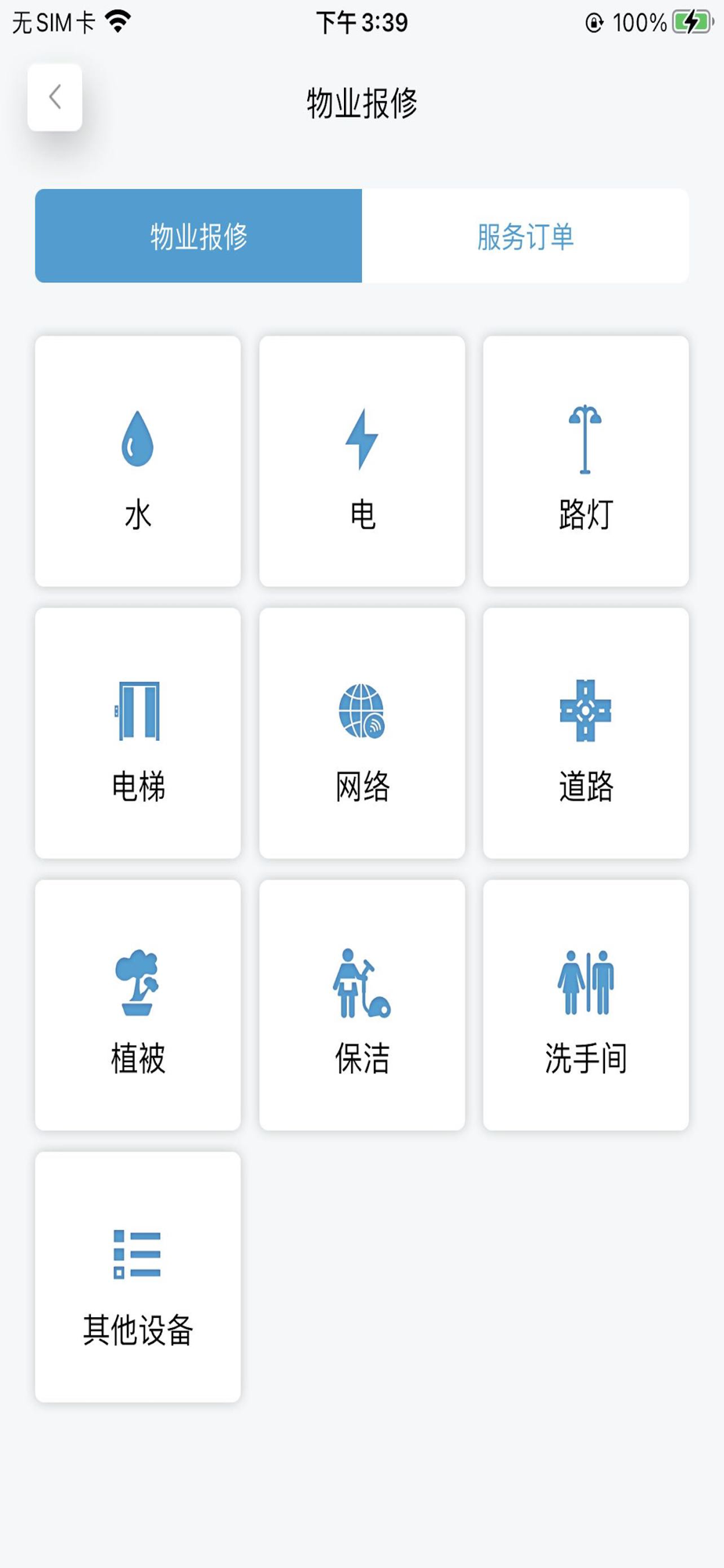
Task: Switch to the 服务订单 tab
Action: 525,236
